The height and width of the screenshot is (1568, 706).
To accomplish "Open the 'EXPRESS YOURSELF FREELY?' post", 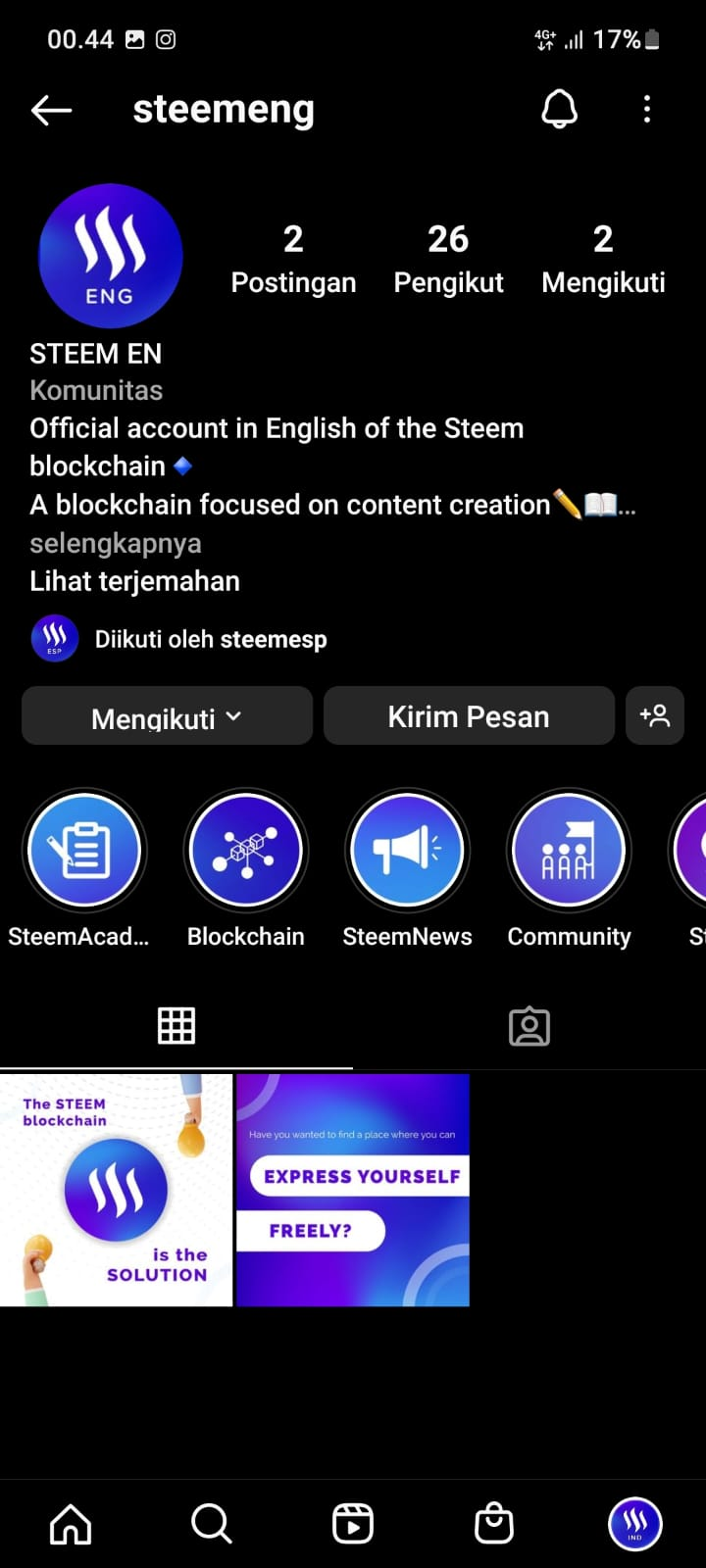I will [353, 1190].
